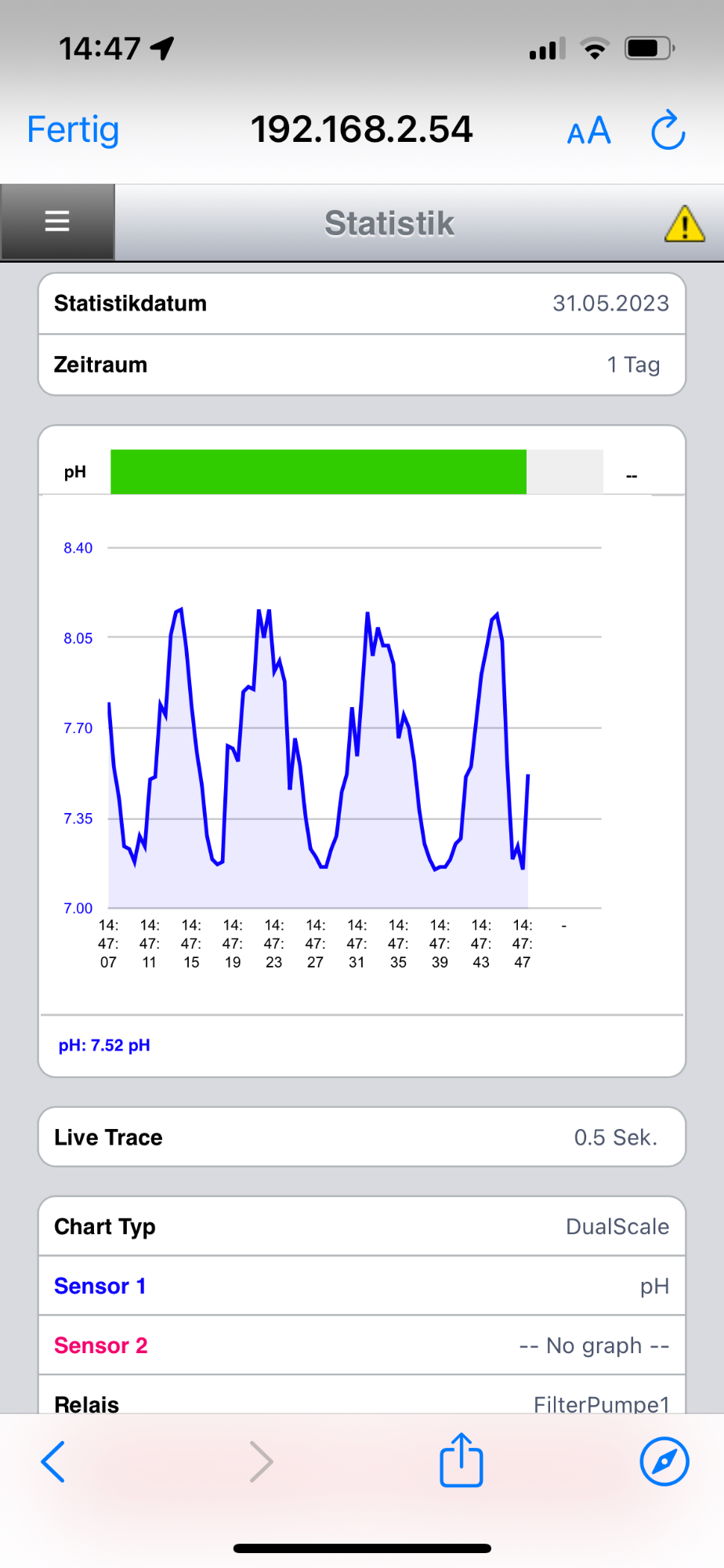
Task: Open the Sensor 2 selection
Action: [362, 1345]
